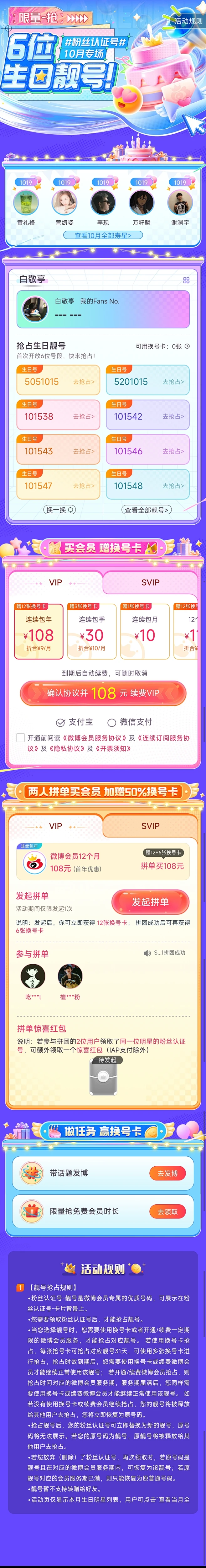Select the 连续包月 ¥10 plan
This screenshot has height=1568, width=206.
coord(145,631)
